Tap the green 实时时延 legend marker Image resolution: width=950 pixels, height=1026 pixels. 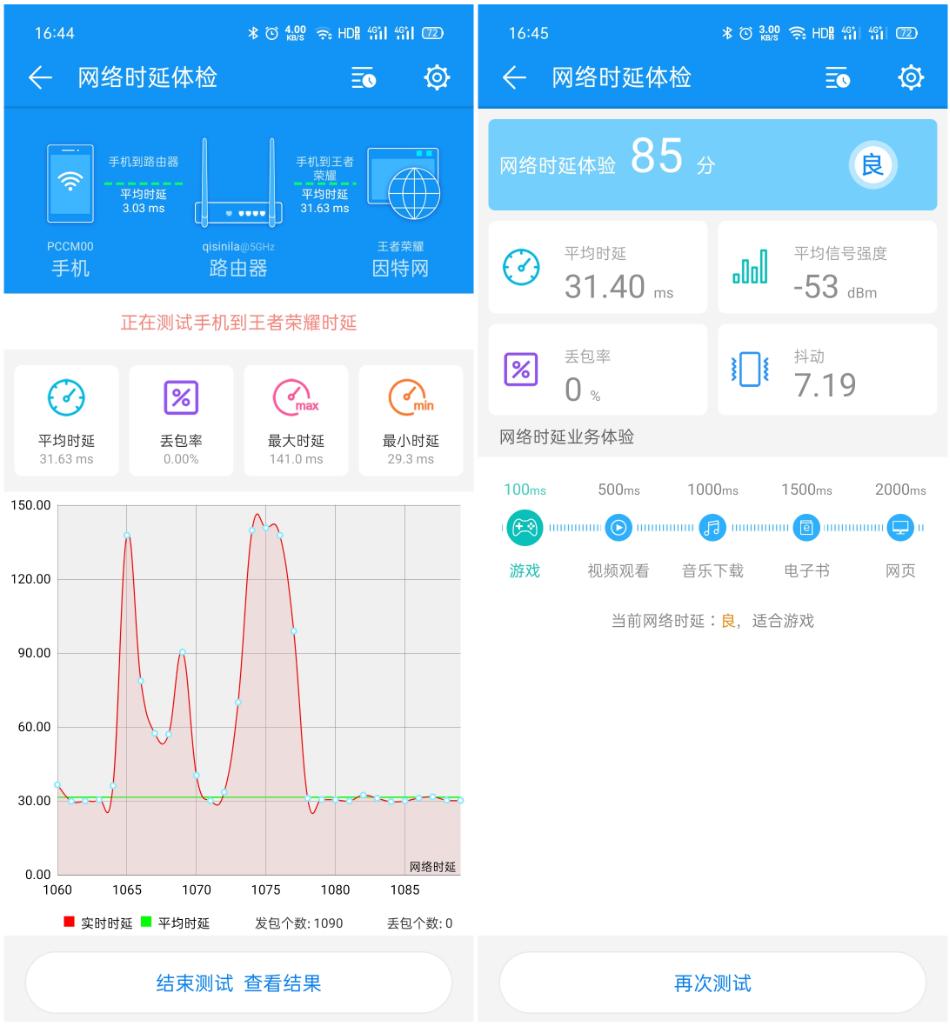[68, 924]
